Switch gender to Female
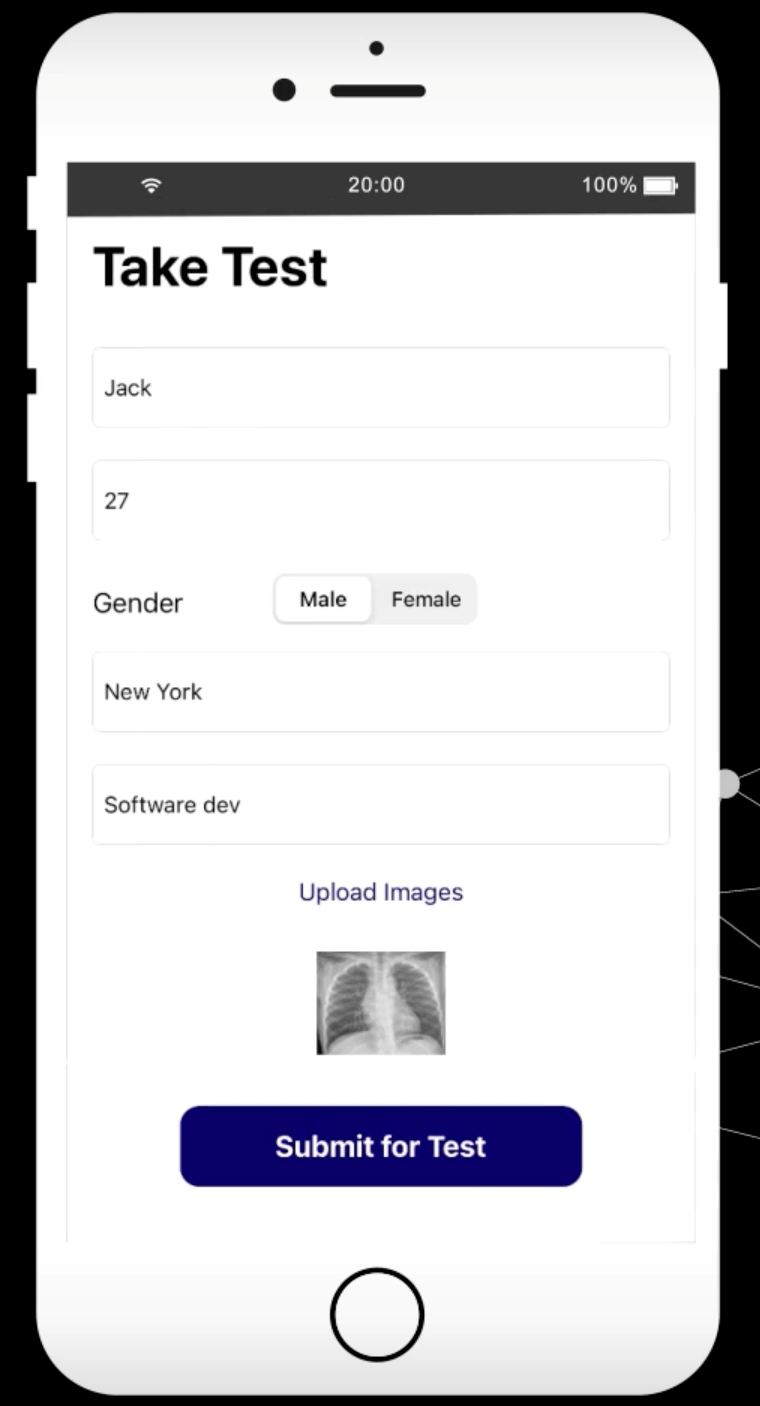 click(x=426, y=600)
